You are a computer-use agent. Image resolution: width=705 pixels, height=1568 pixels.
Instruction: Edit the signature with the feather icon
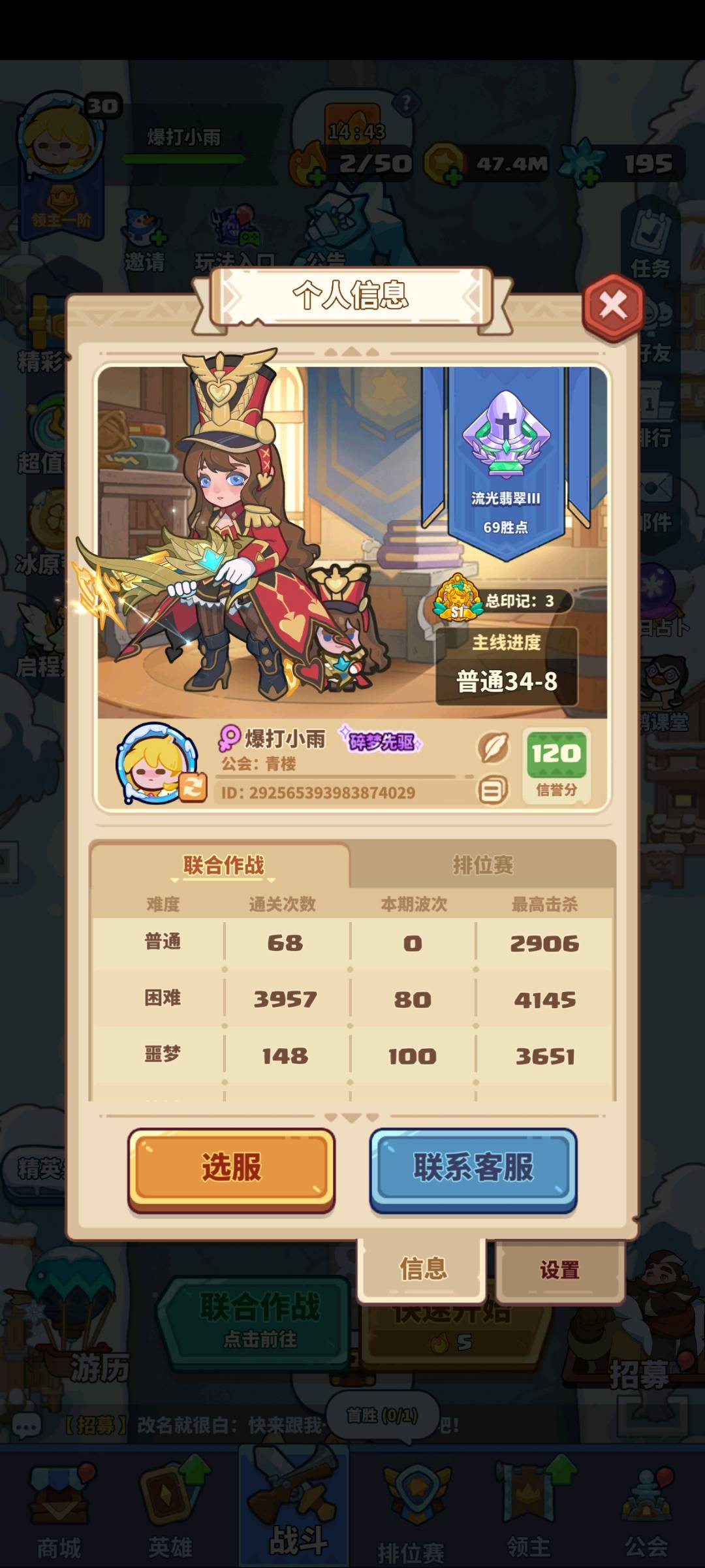point(493,747)
